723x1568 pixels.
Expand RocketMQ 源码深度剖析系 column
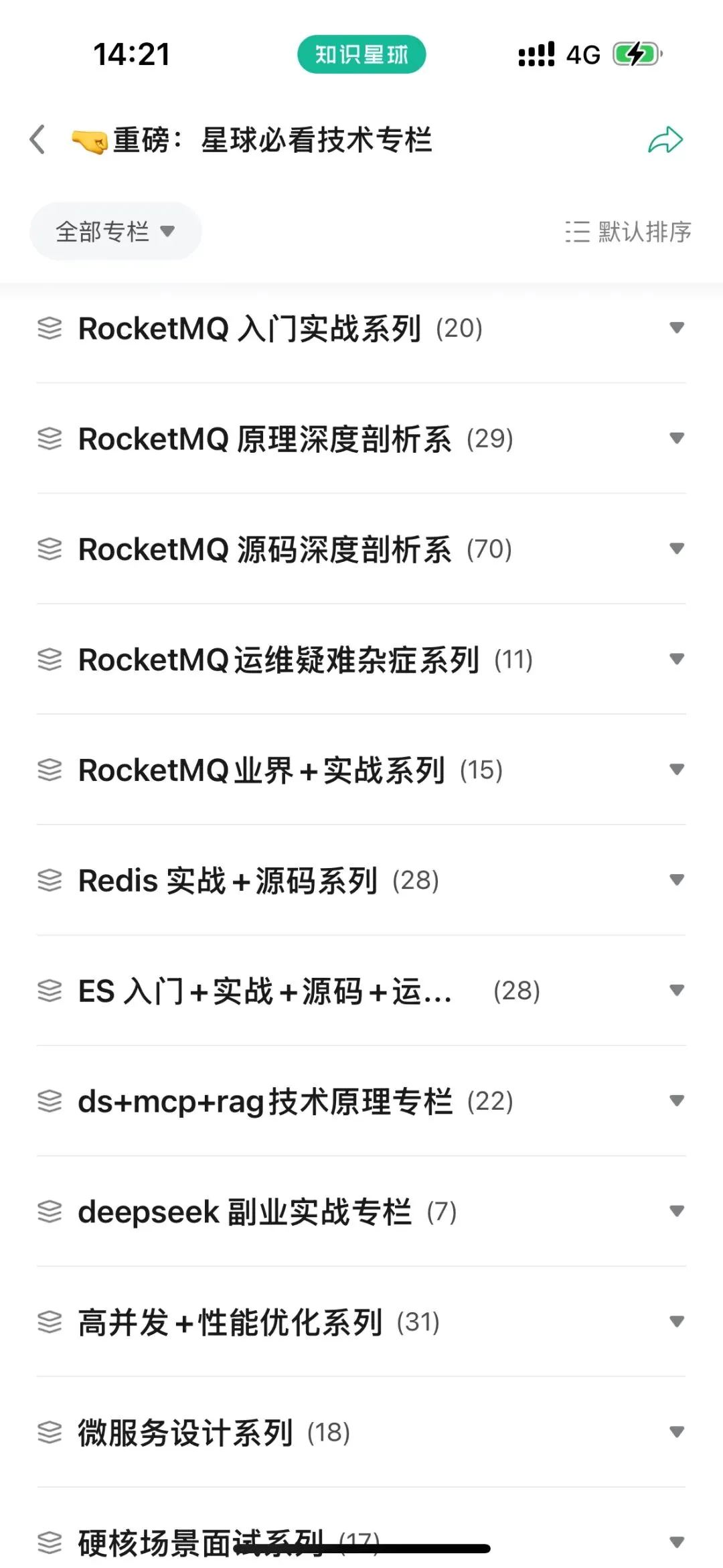(677, 549)
